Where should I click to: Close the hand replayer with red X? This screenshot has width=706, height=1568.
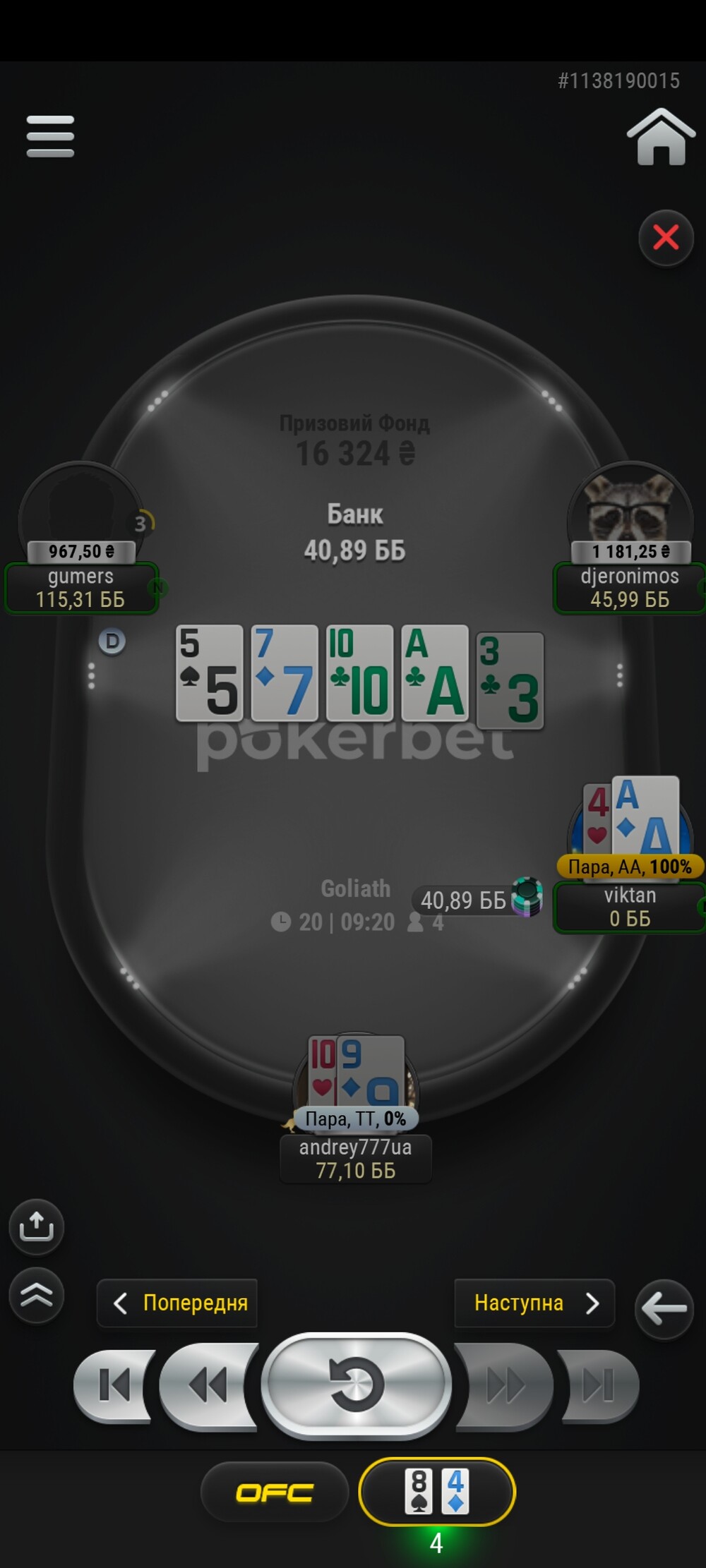[x=666, y=238]
